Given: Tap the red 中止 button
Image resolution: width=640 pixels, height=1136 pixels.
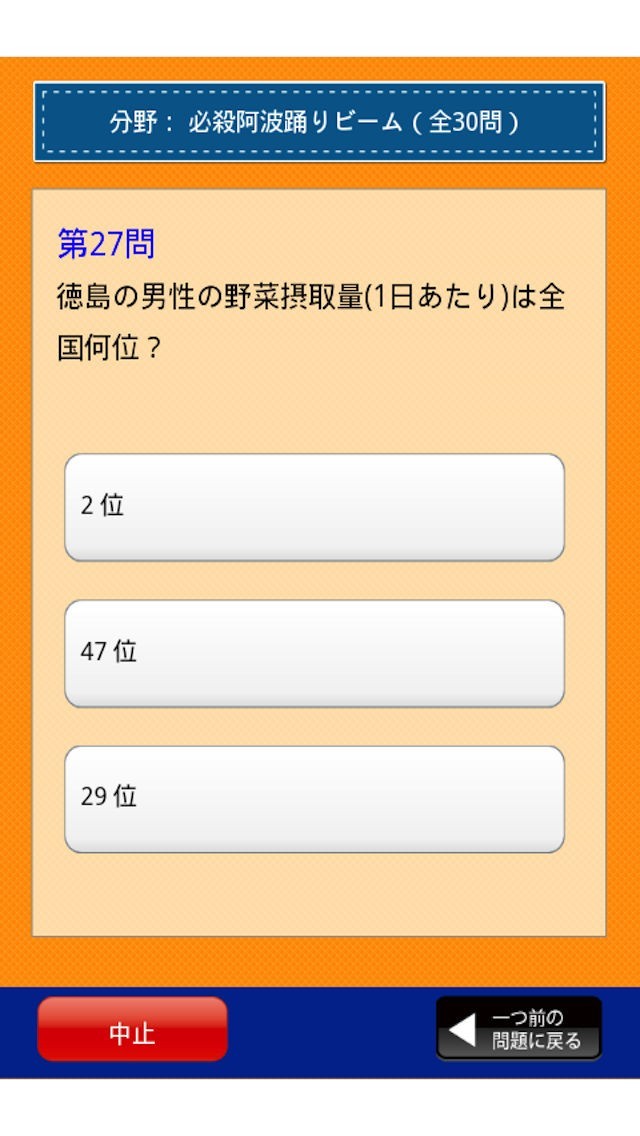Looking at the screenshot, I should 132,1029.
